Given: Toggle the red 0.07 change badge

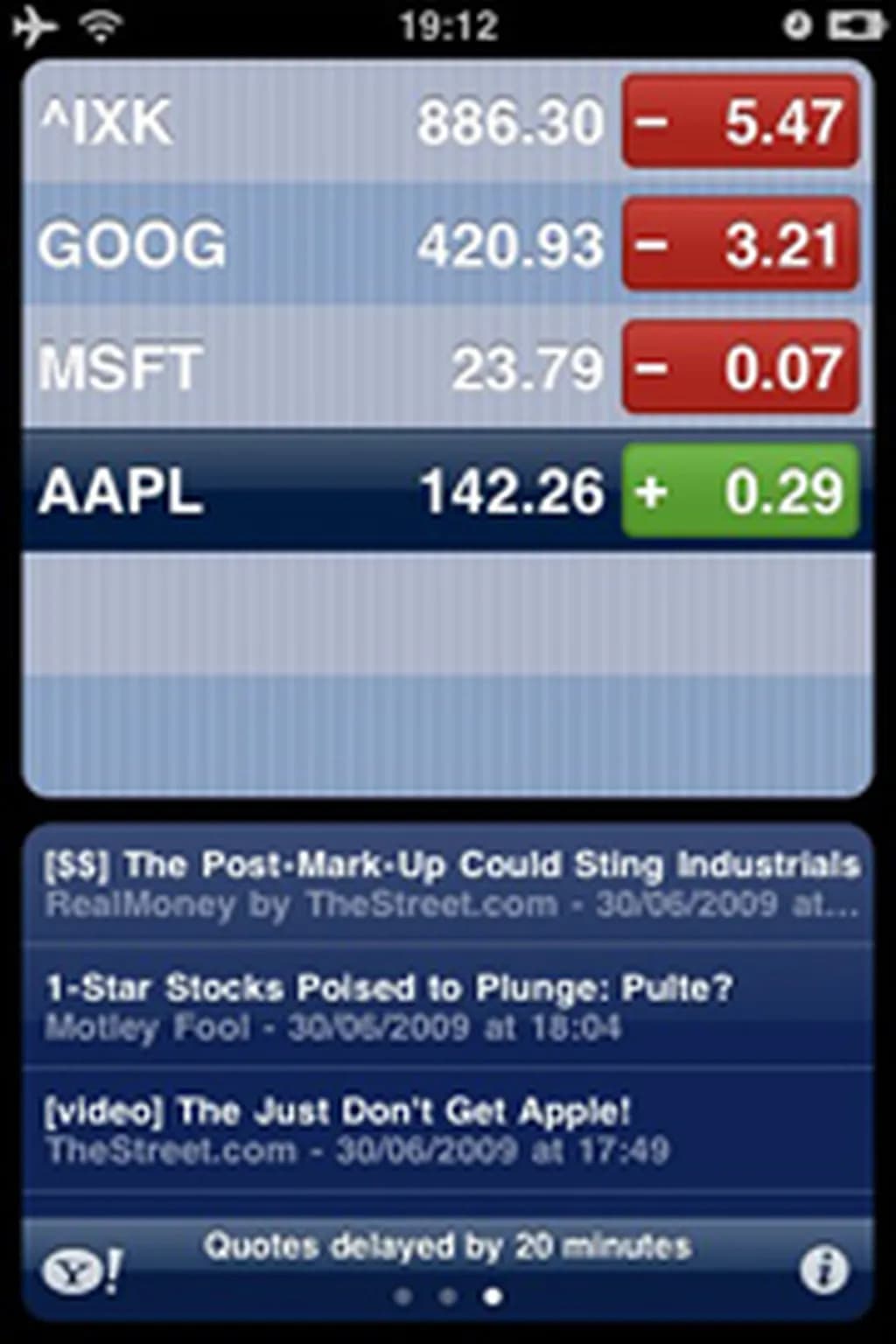Looking at the screenshot, I should click(740, 367).
